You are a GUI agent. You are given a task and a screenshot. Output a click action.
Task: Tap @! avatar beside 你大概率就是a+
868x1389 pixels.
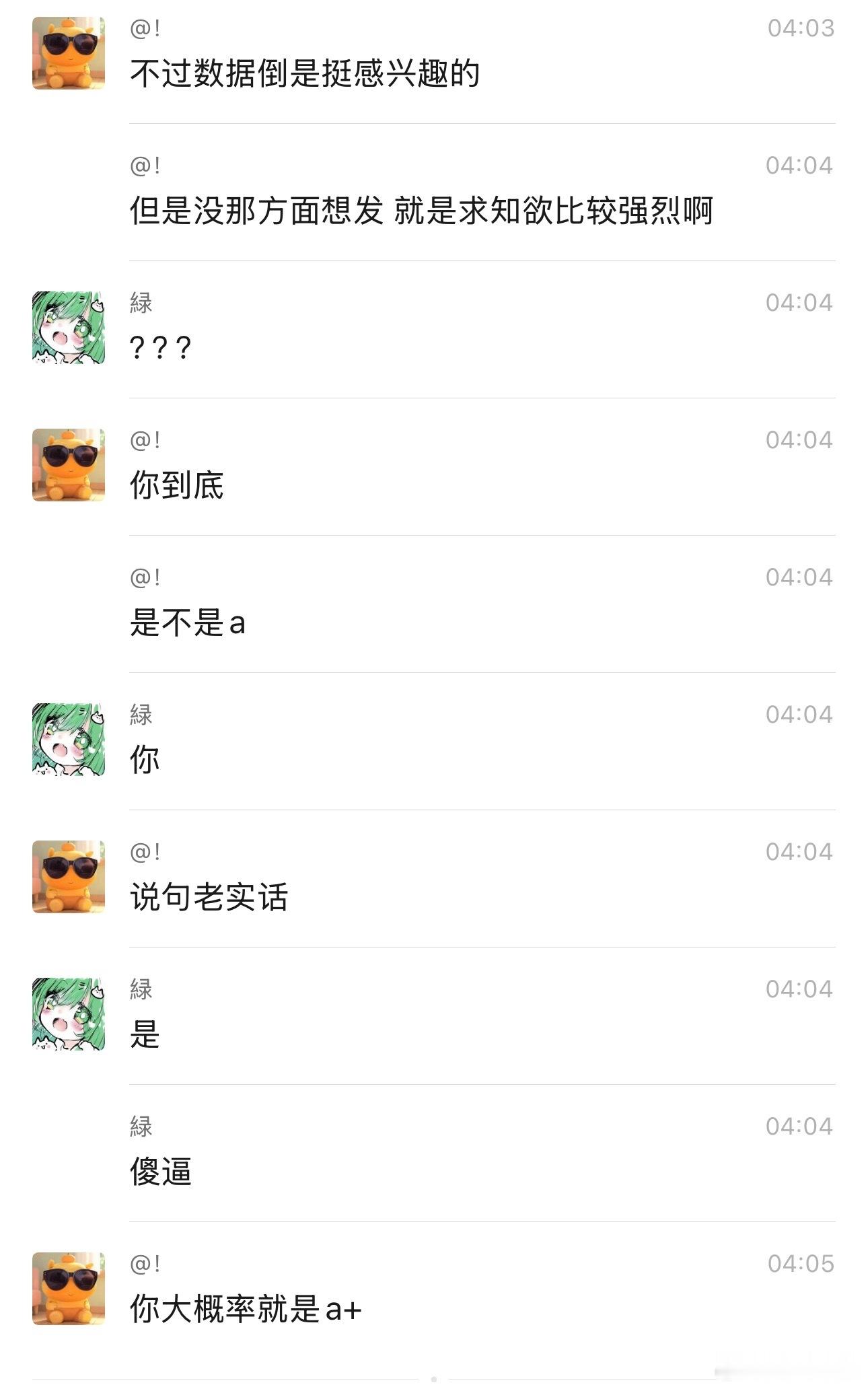[69, 1289]
